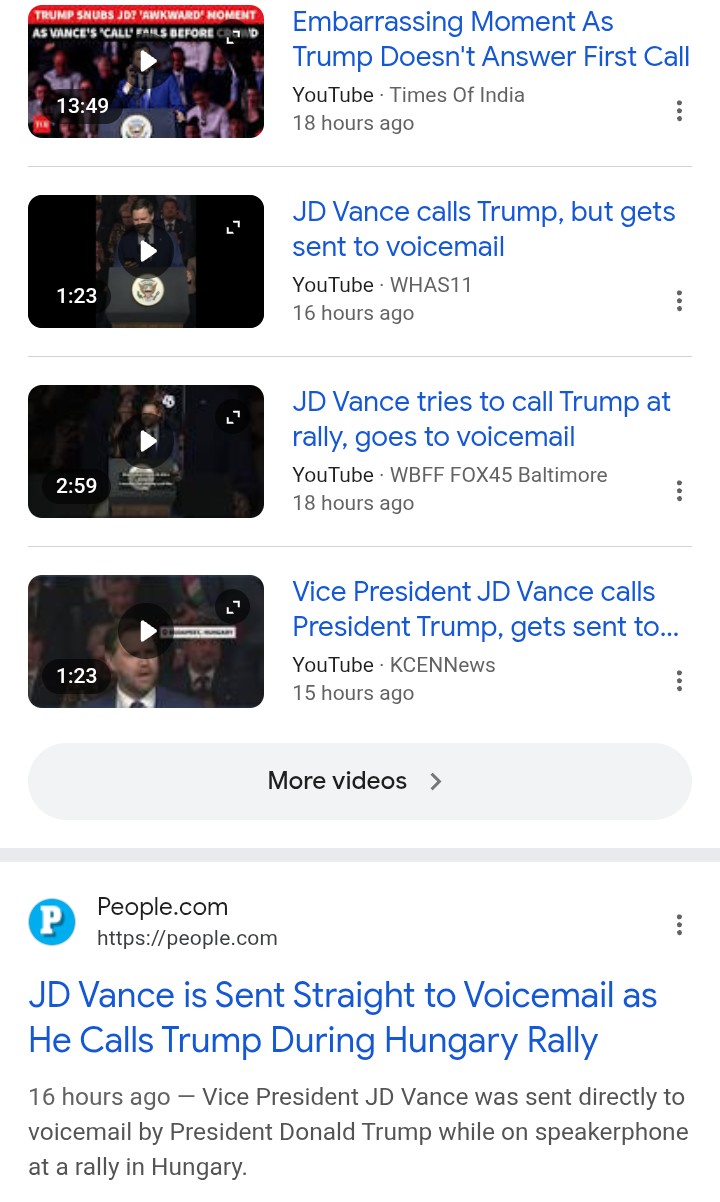Open options for Times Of India video
The width and height of the screenshot is (720, 1202).
[x=679, y=111]
